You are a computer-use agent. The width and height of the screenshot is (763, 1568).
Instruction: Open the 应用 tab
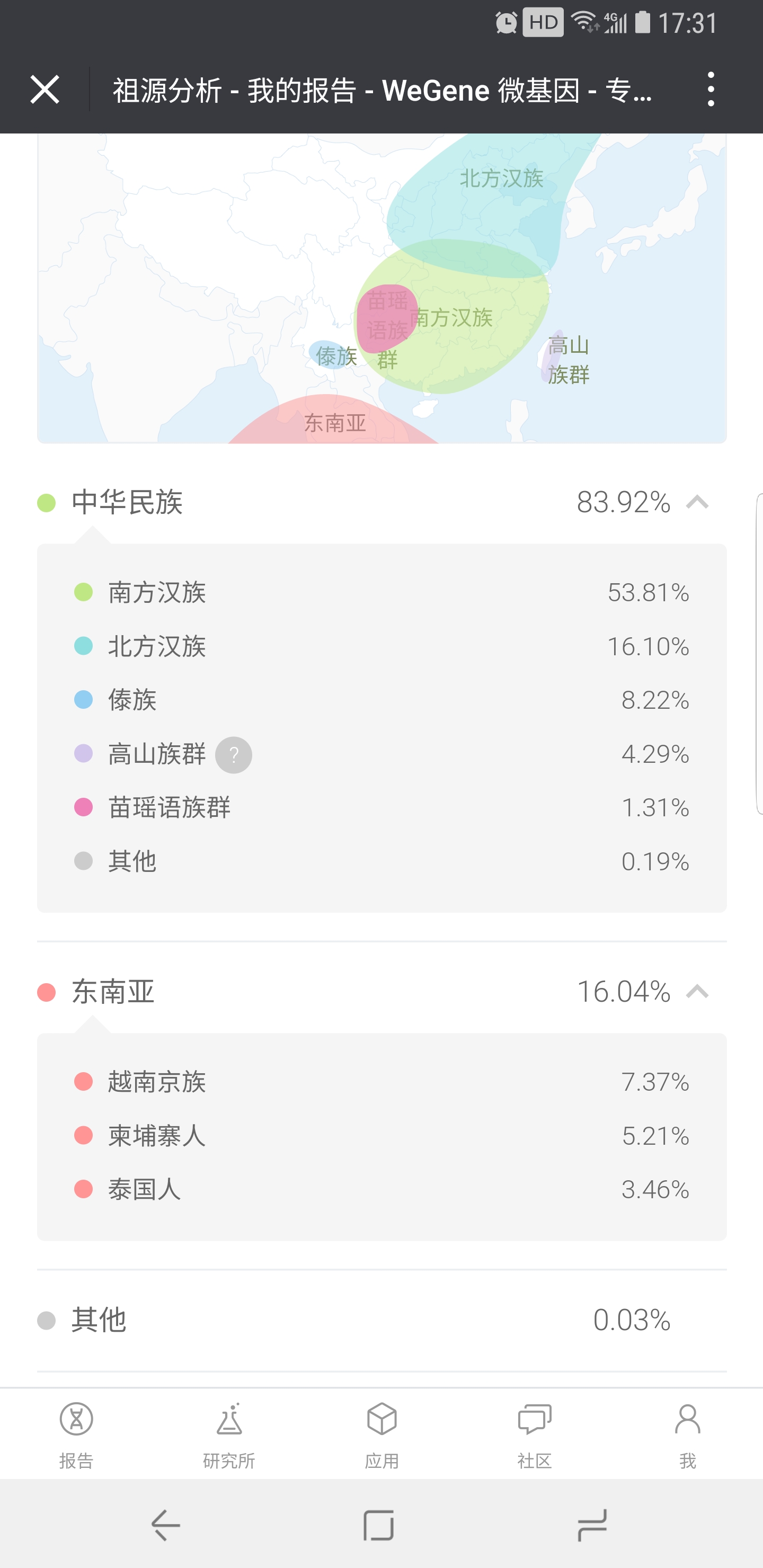[x=382, y=1434]
